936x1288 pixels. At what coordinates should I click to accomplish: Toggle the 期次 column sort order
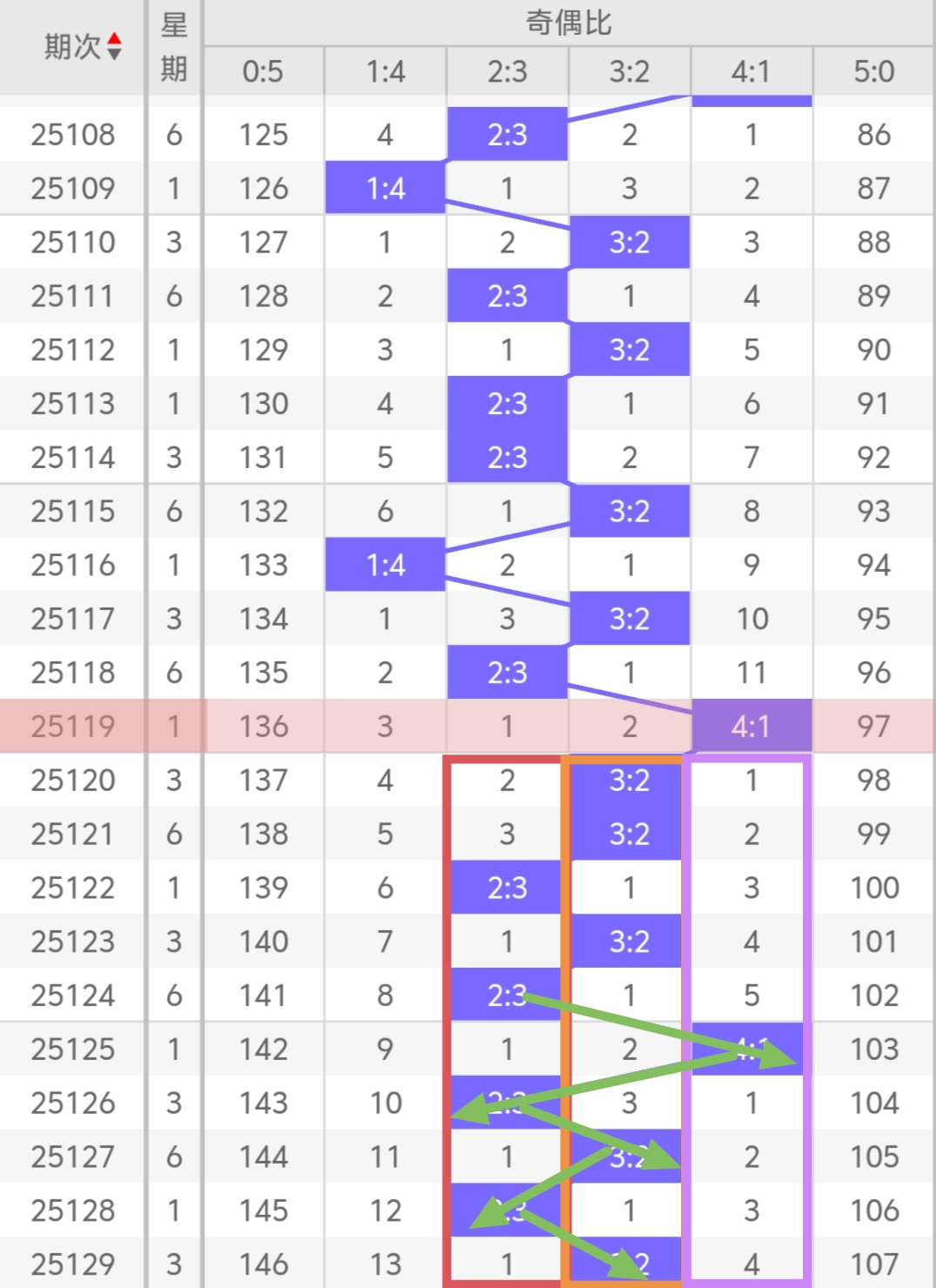pos(113,47)
